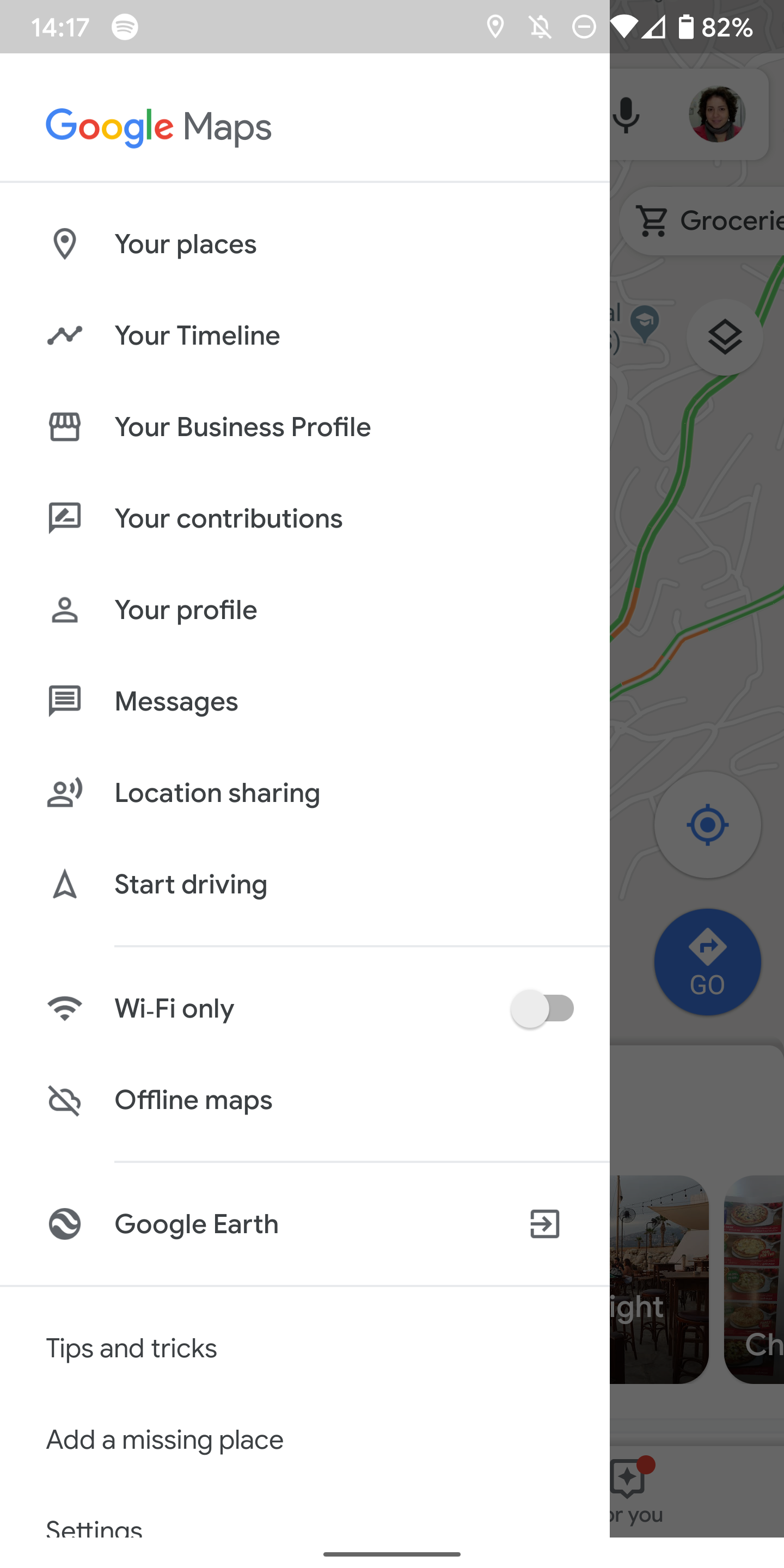Enable the Wi-Fi only toggle

(541, 1008)
